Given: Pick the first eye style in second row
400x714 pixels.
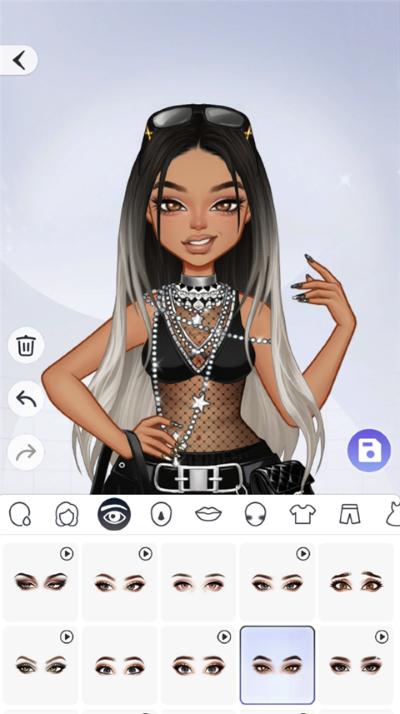Looking at the screenshot, I should (x=41, y=665).
